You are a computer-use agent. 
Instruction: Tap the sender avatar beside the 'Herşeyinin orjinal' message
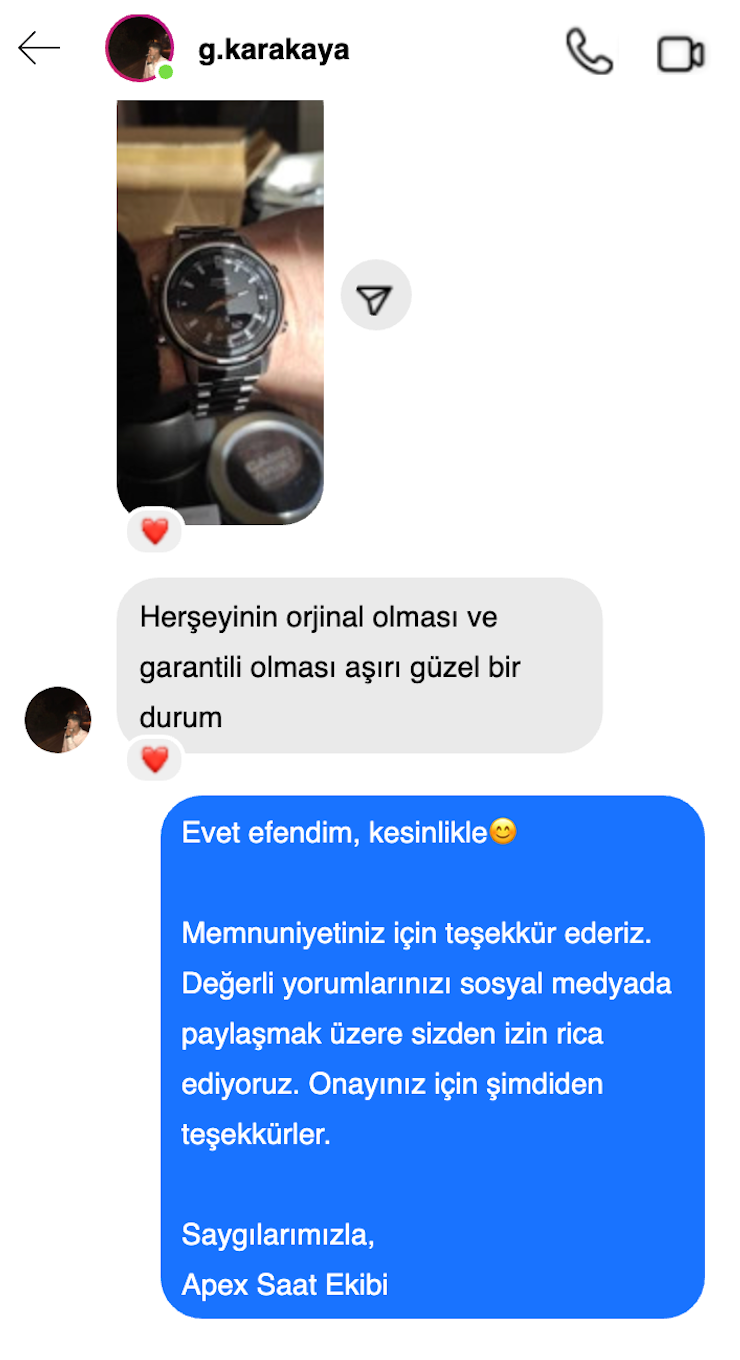pos(58,720)
